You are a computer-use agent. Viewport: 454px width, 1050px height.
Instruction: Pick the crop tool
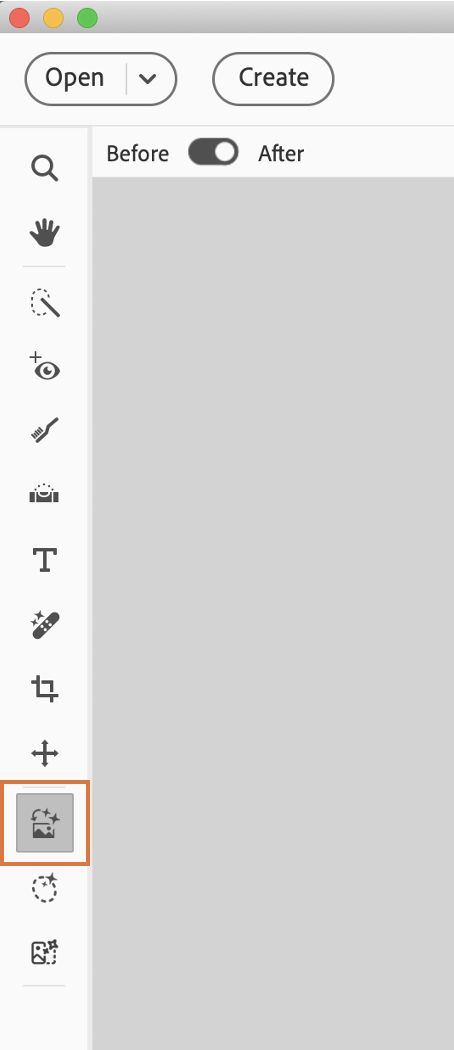pyautogui.click(x=45, y=688)
